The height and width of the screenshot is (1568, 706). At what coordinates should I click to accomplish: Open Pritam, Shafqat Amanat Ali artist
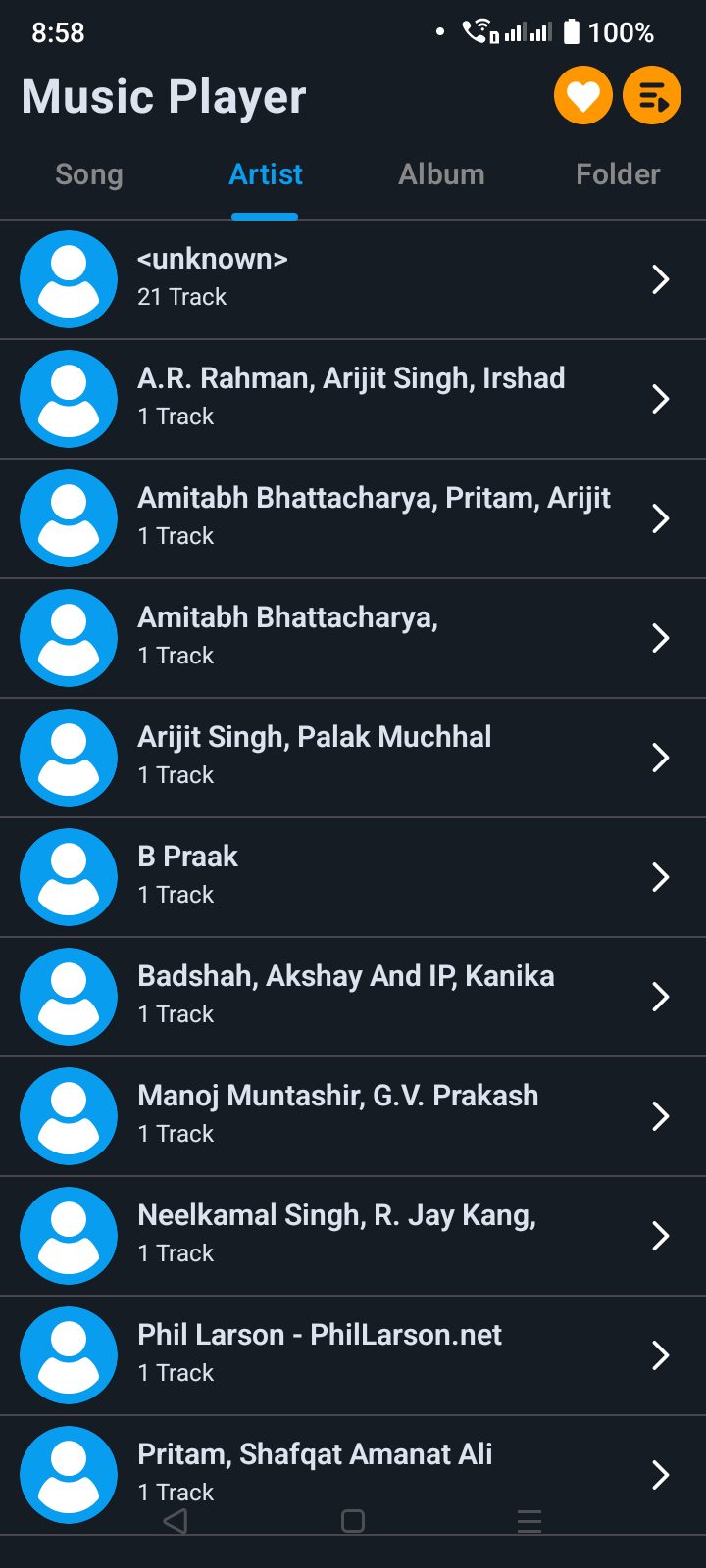point(353,1475)
